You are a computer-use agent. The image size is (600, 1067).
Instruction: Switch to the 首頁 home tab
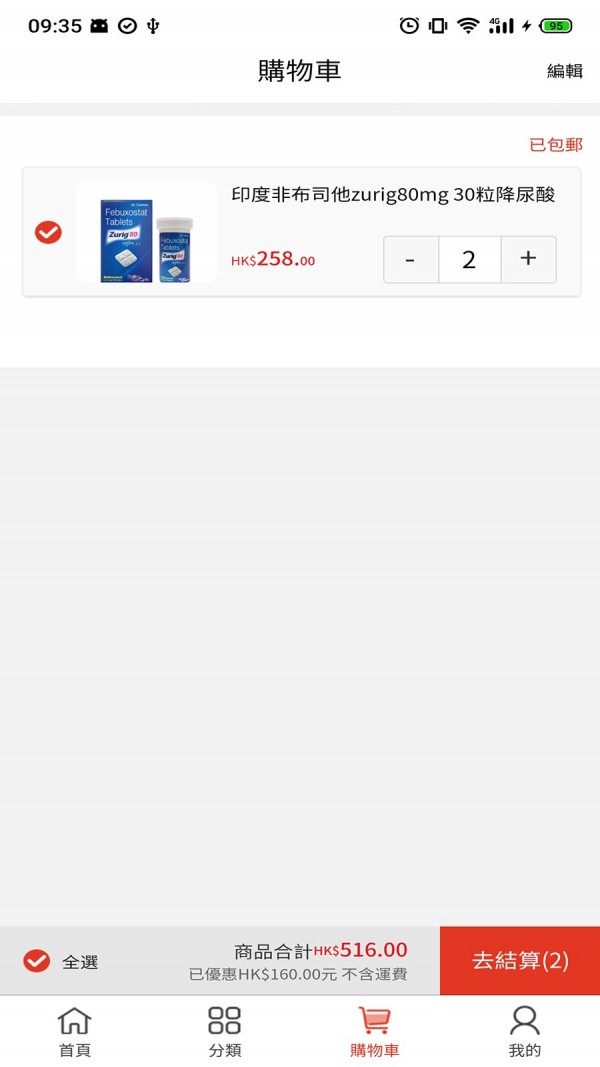click(x=75, y=1031)
